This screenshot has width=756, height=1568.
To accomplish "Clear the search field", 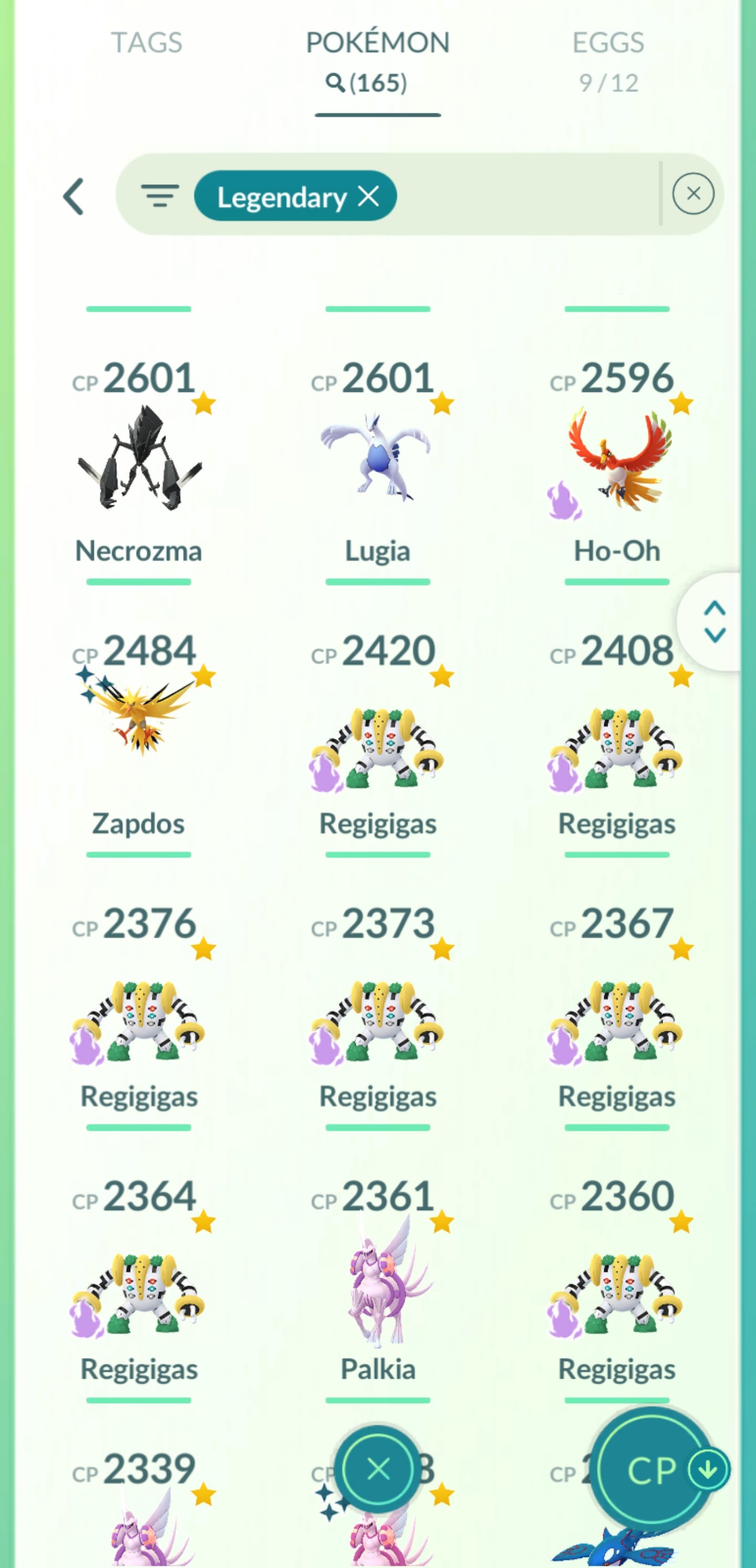I will [x=692, y=194].
